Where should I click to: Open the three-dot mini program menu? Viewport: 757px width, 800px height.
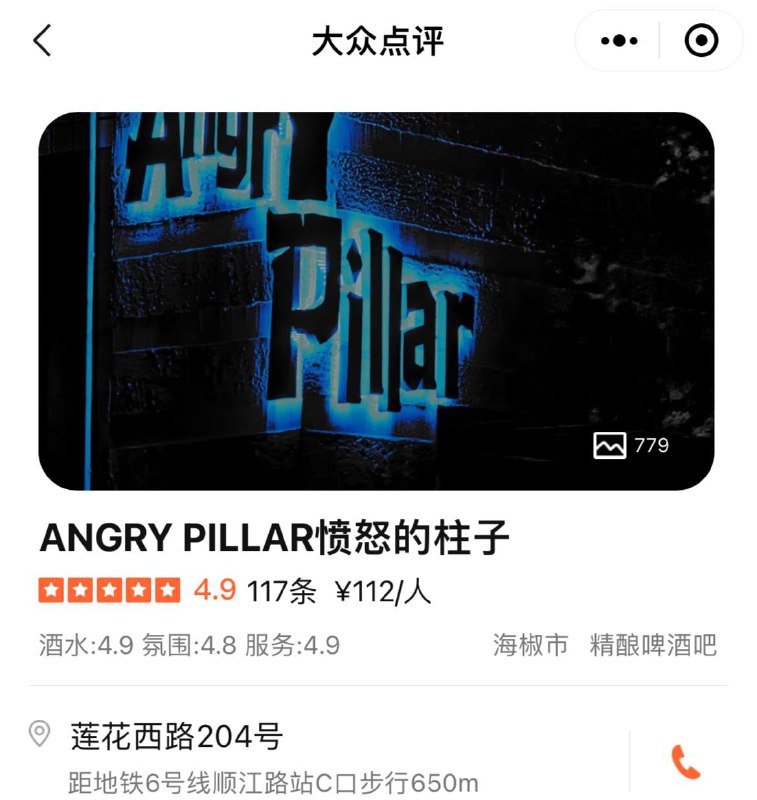(619, 41)
